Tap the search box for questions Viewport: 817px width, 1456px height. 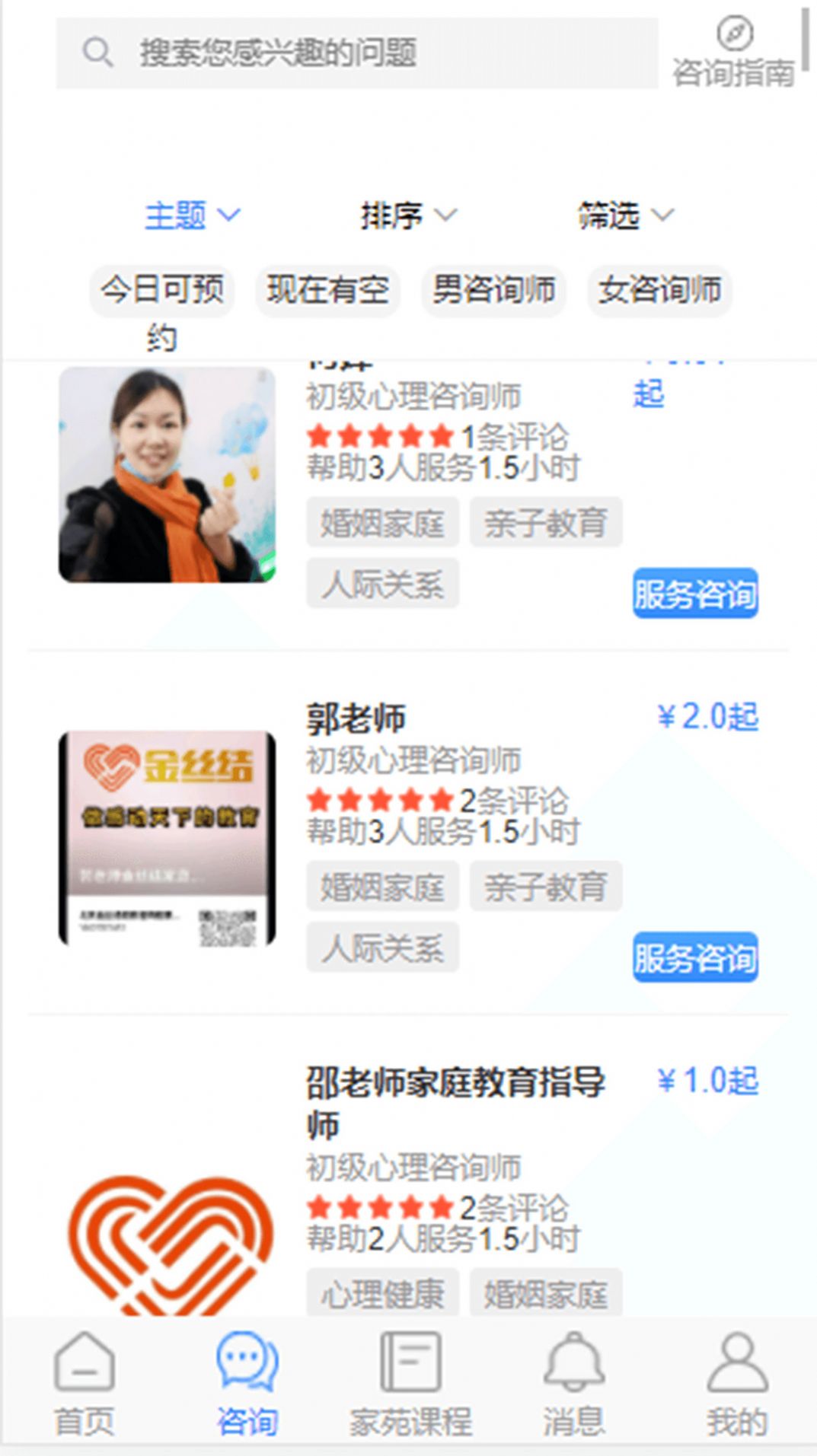point(356,53)
